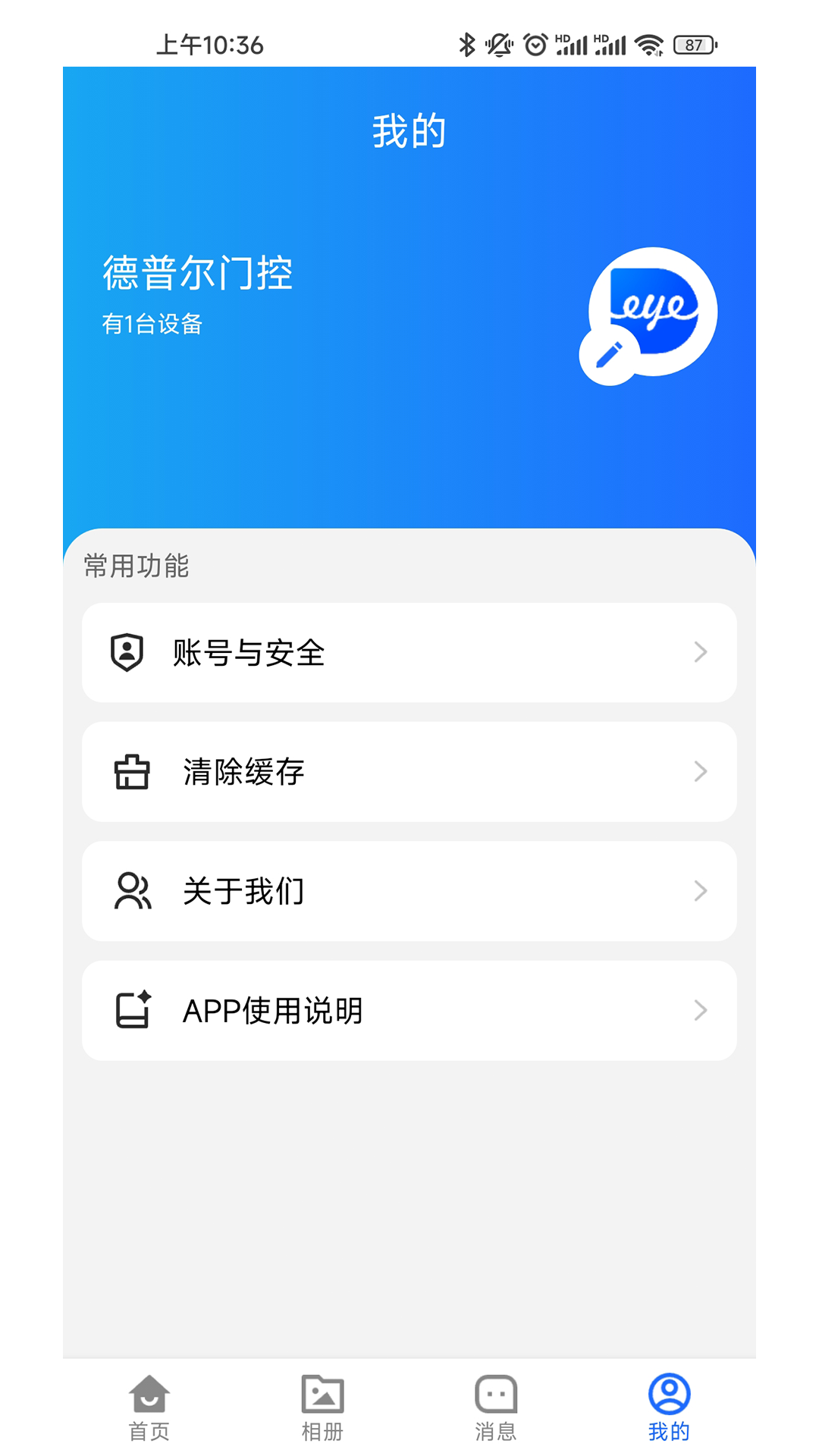Select the 账号与安全 shield icon
819x1456 pixels.
(x=129, y=652)
